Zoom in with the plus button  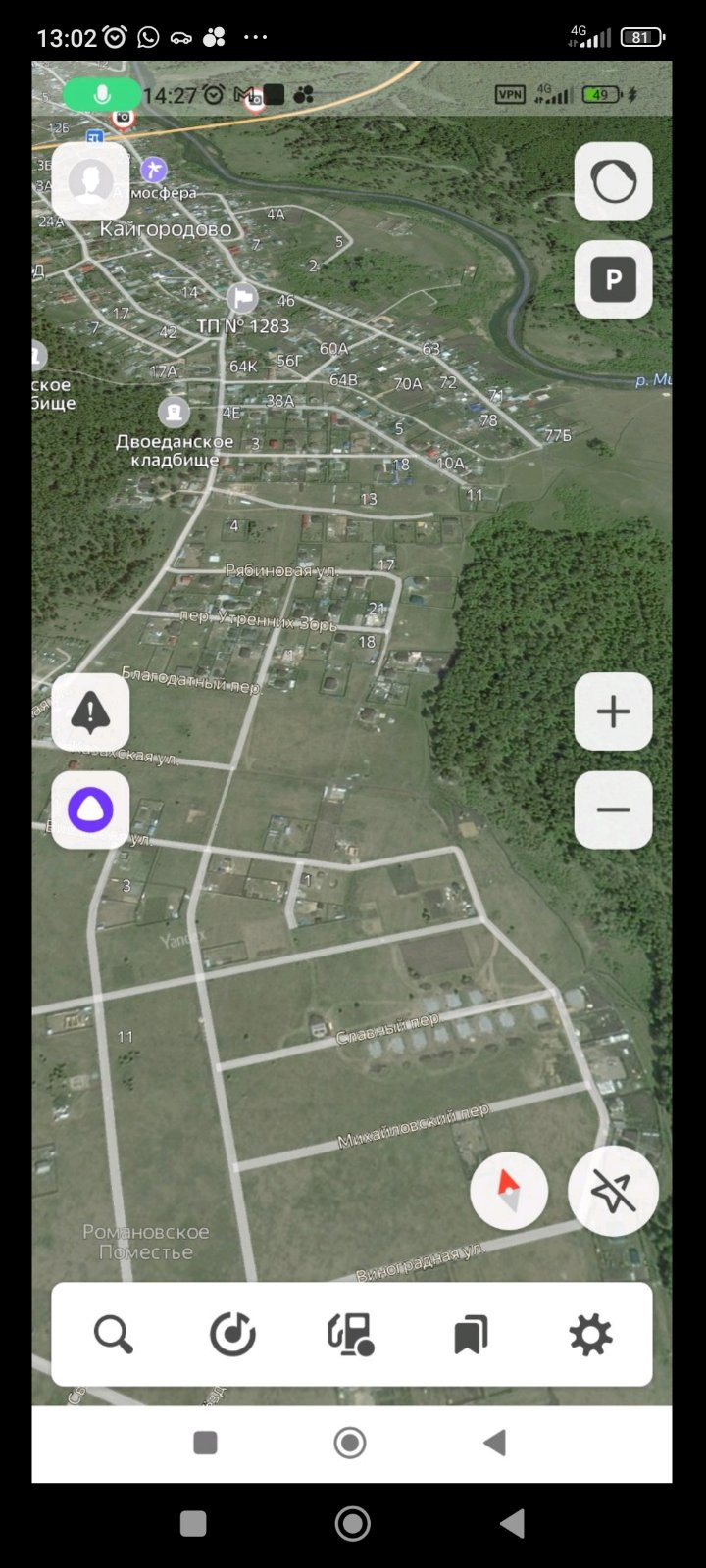613,711
